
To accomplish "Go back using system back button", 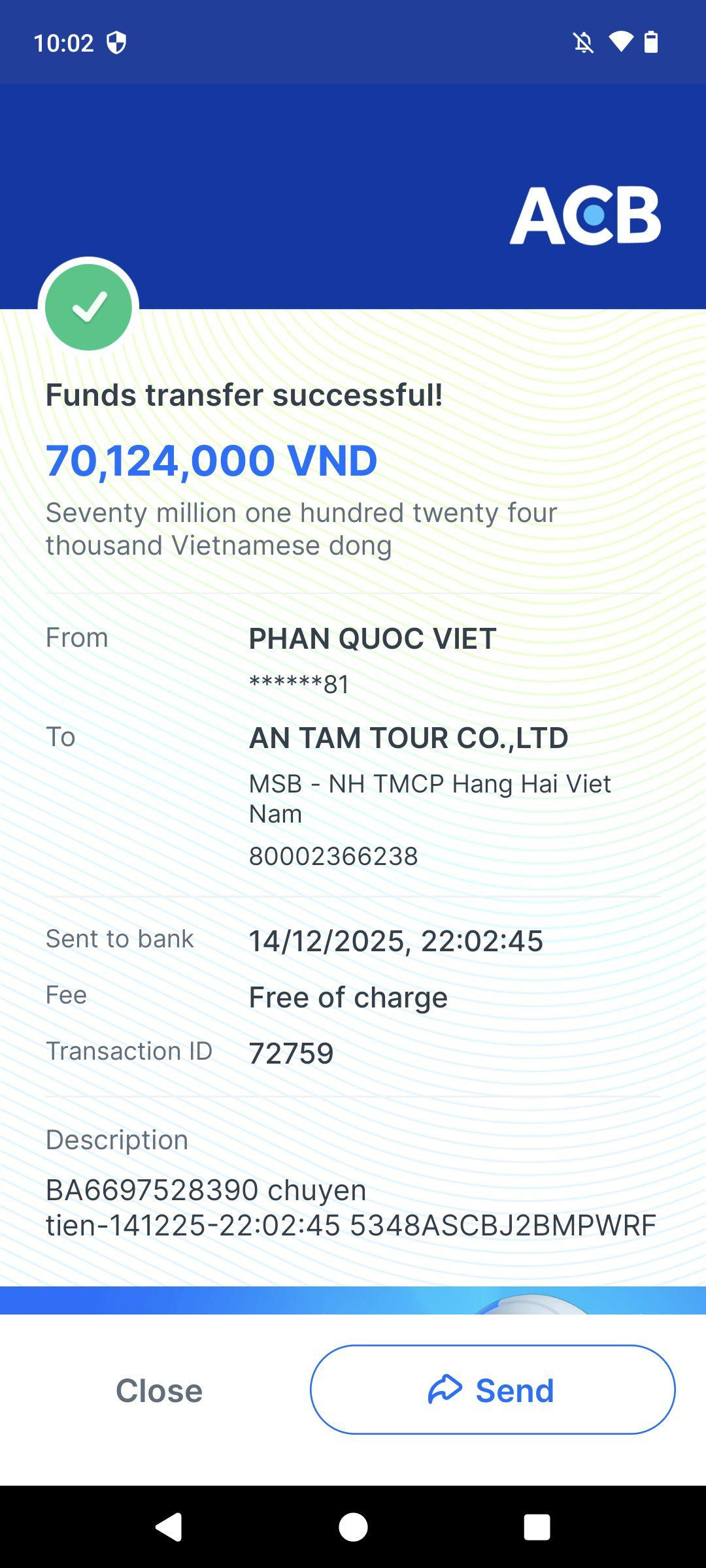I will point(169,1527).
